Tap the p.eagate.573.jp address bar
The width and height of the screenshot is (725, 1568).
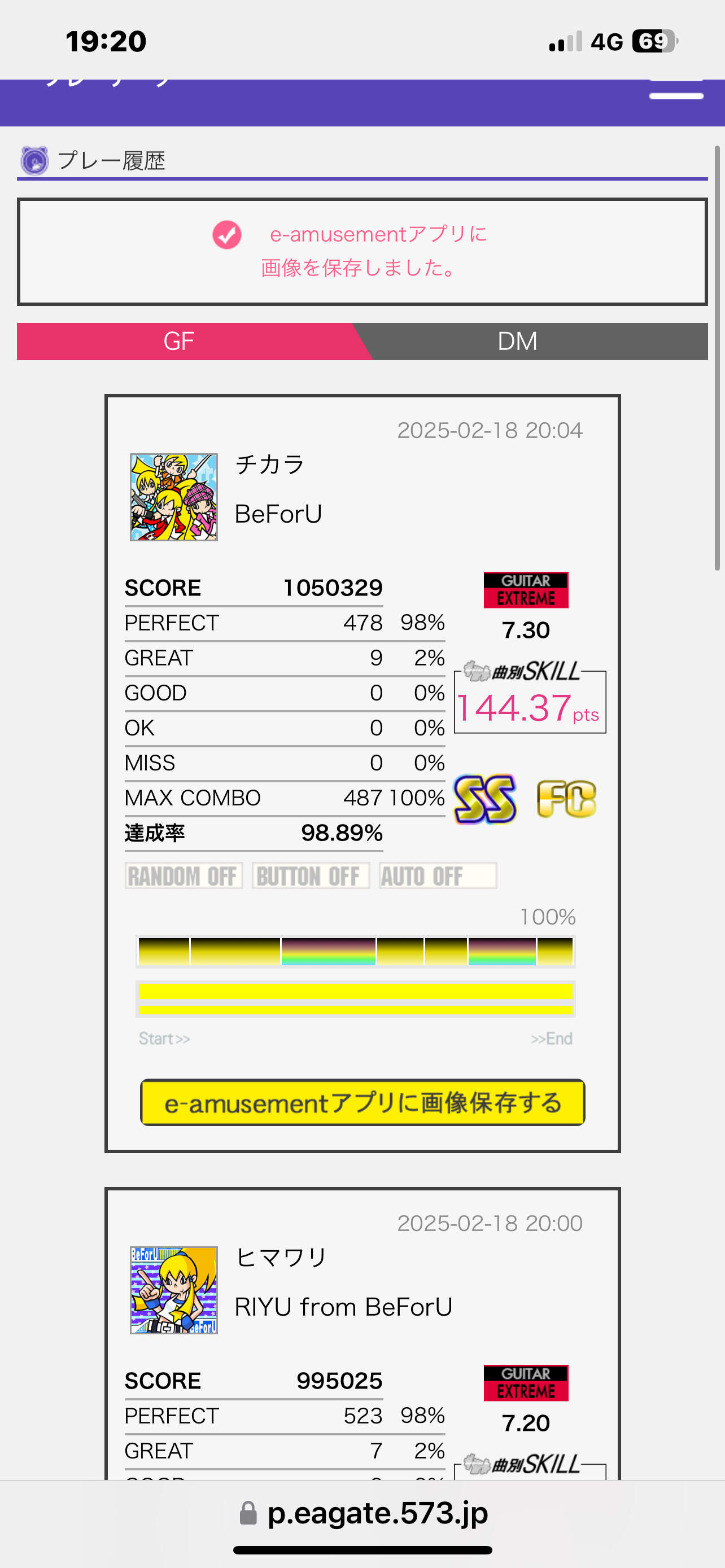[x=364, y=1513]
